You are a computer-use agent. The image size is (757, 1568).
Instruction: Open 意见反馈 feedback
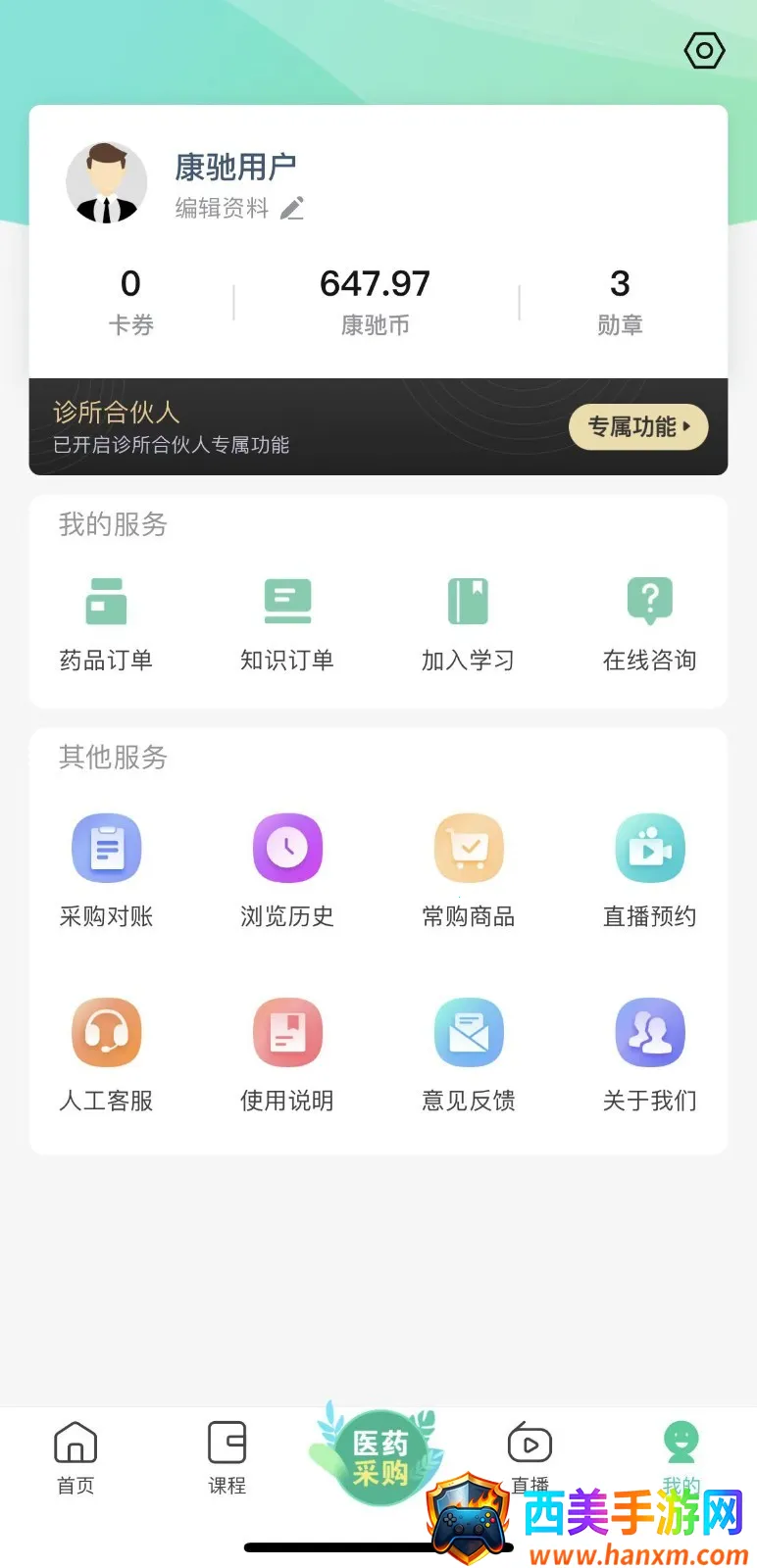pos(468,1053)
